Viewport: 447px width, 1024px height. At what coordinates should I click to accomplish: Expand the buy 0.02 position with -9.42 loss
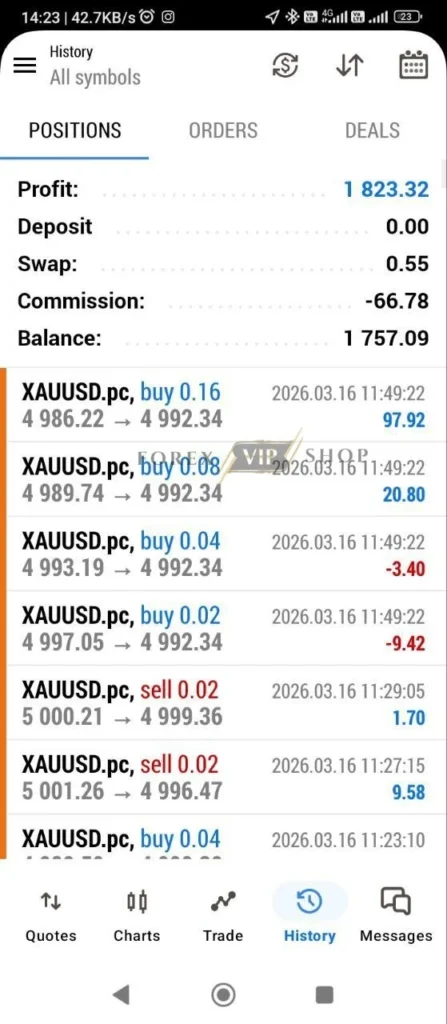tap(224, 628)
